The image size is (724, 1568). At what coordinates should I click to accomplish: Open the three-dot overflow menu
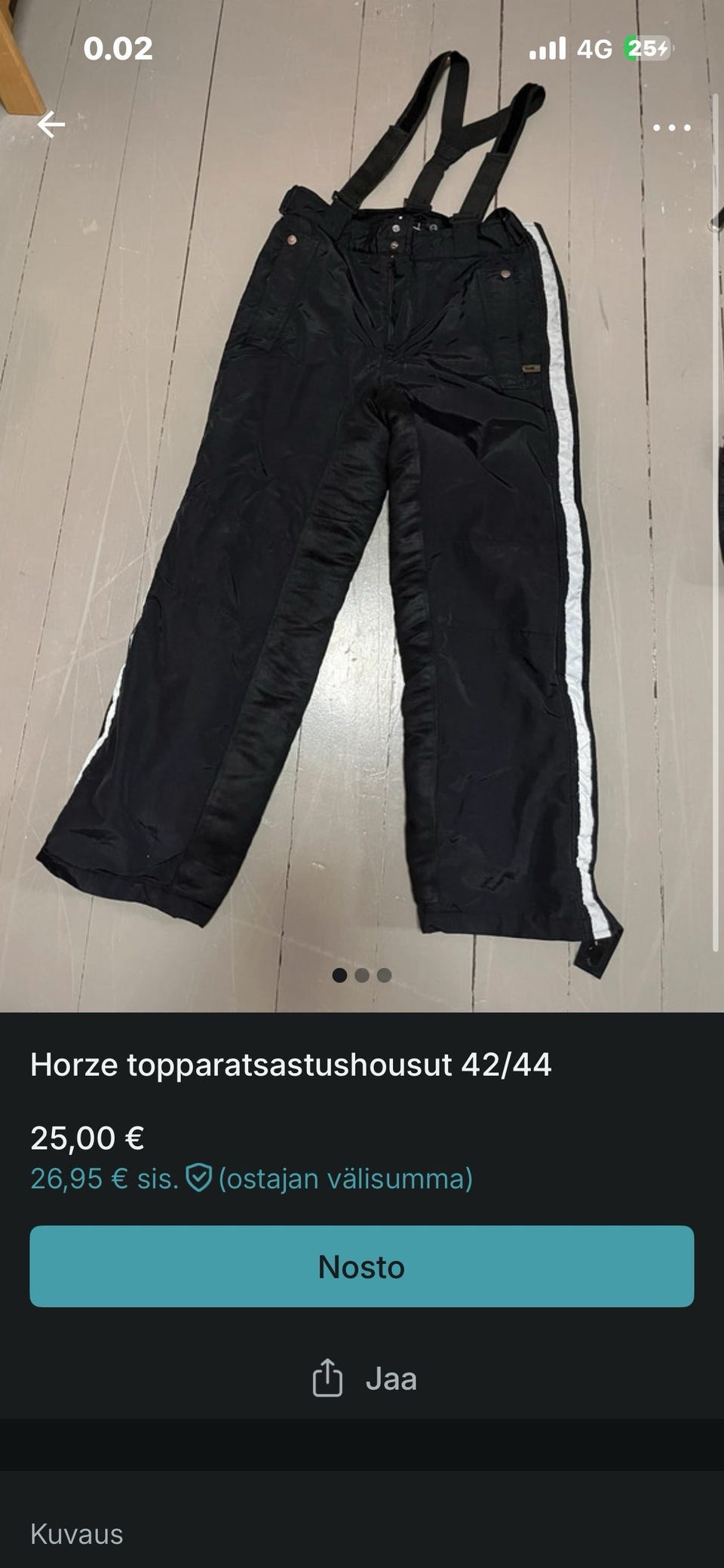click(671, 128)
